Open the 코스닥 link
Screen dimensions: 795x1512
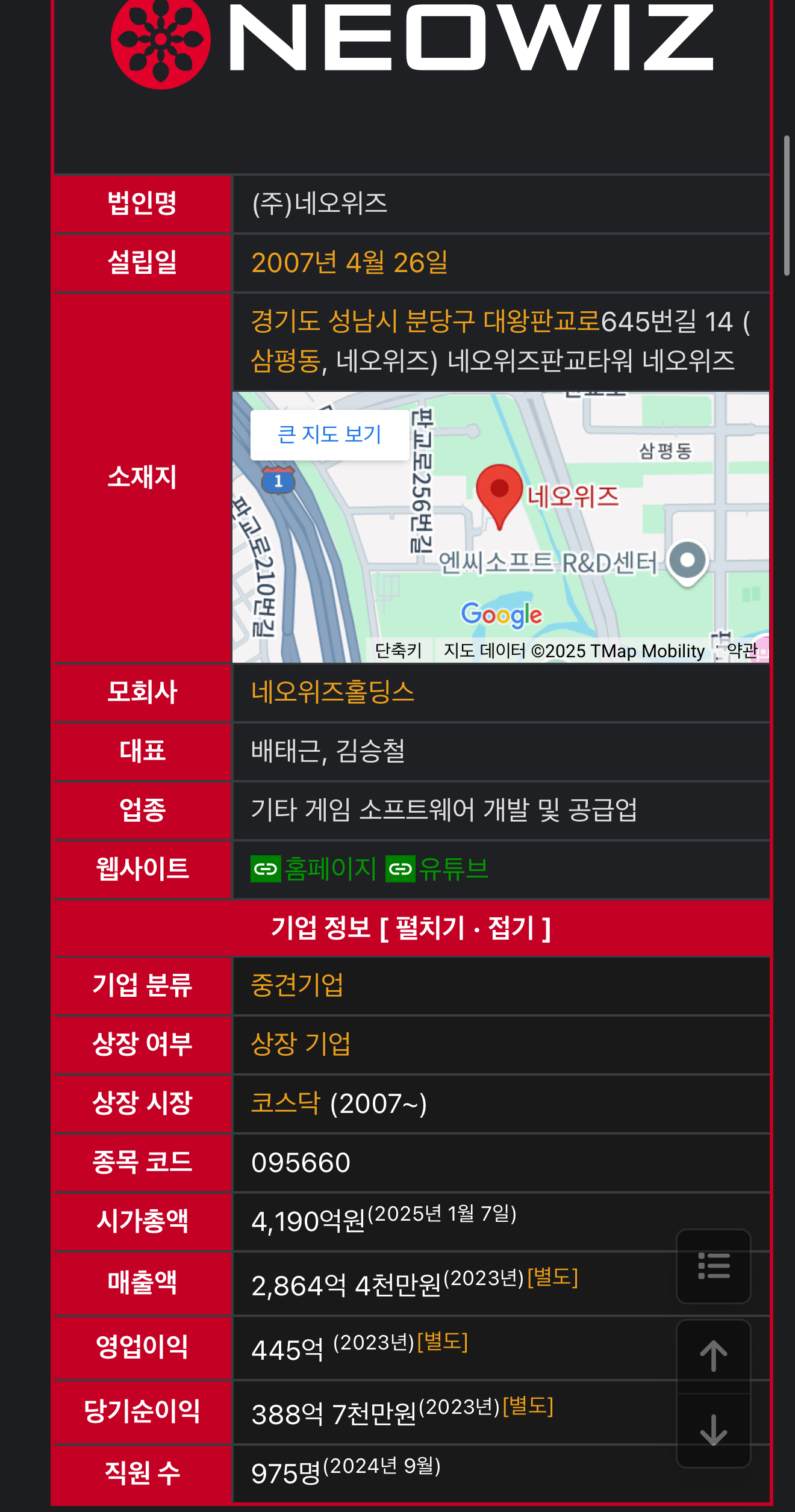click(x=285, y=1103)
